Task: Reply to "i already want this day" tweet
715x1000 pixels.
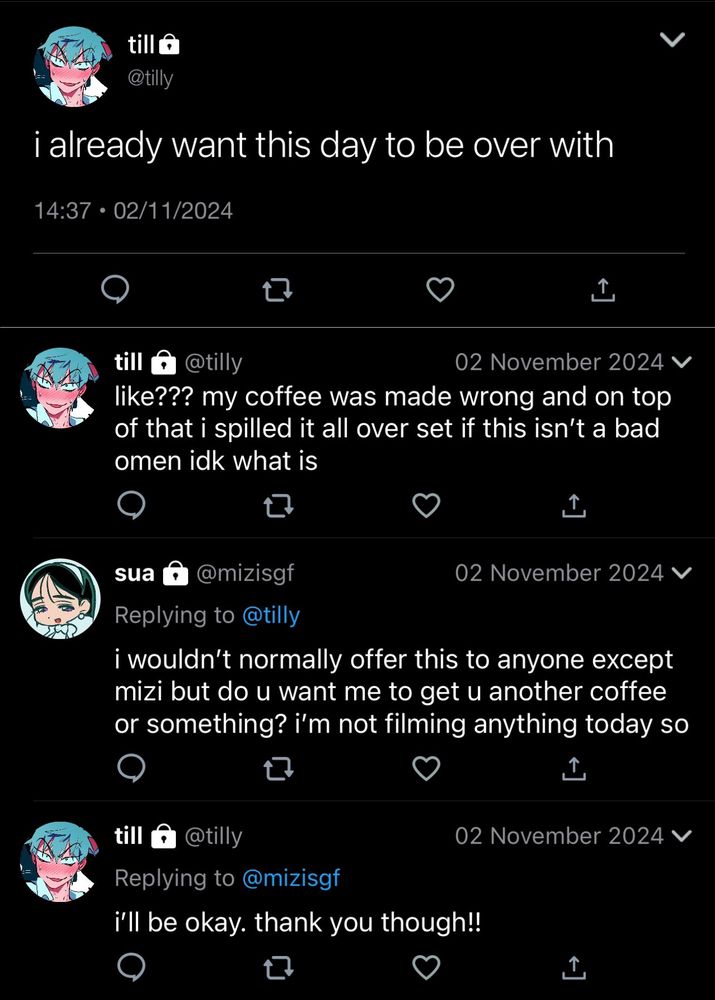Action: point(116,290)
